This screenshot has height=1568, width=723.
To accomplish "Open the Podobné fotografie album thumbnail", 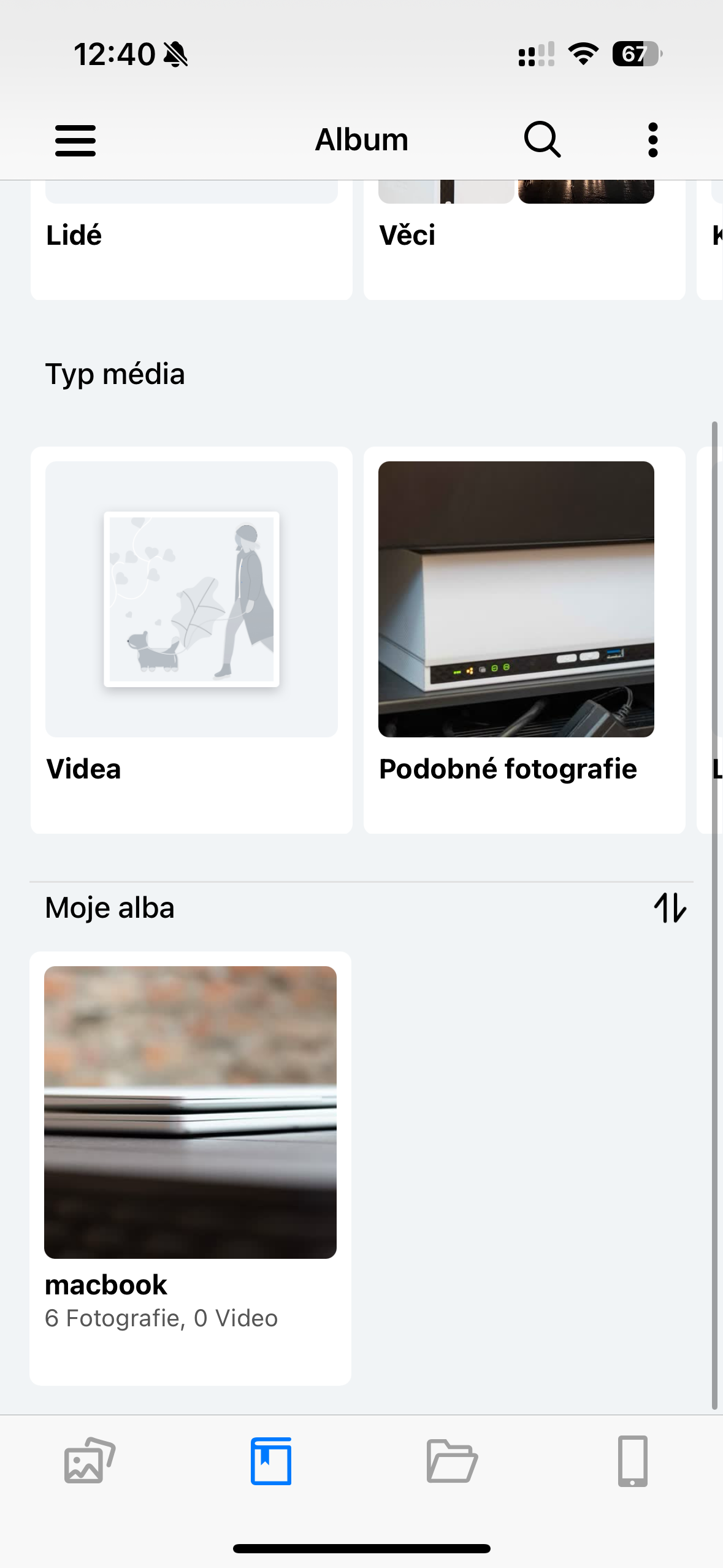I will click(515, 598).
